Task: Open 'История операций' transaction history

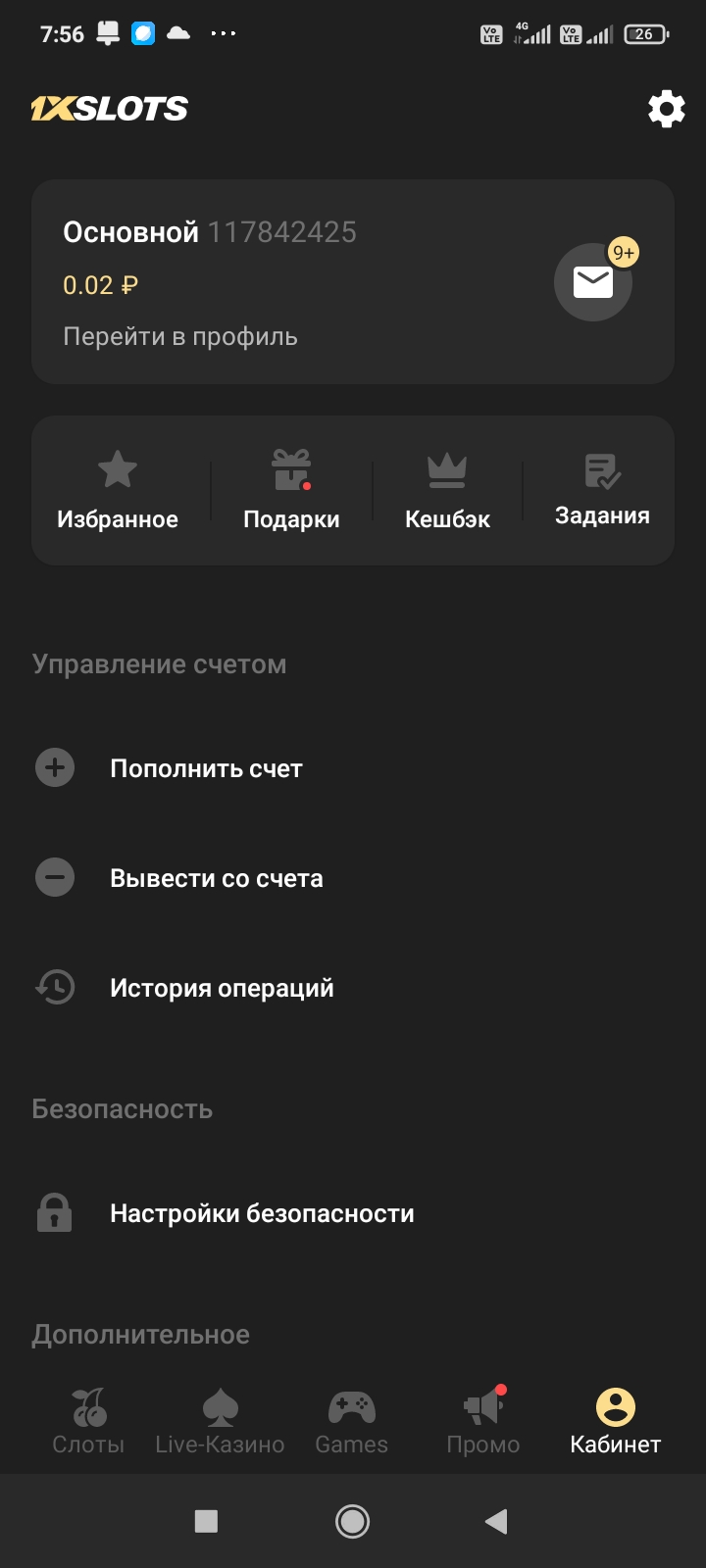Action: 222,988
